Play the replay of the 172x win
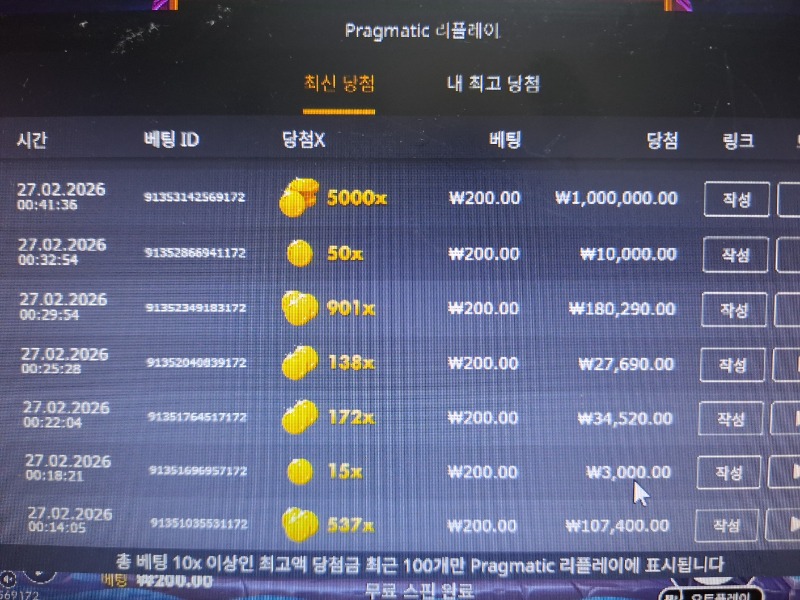The image size is (800, 600). (790, 418)
